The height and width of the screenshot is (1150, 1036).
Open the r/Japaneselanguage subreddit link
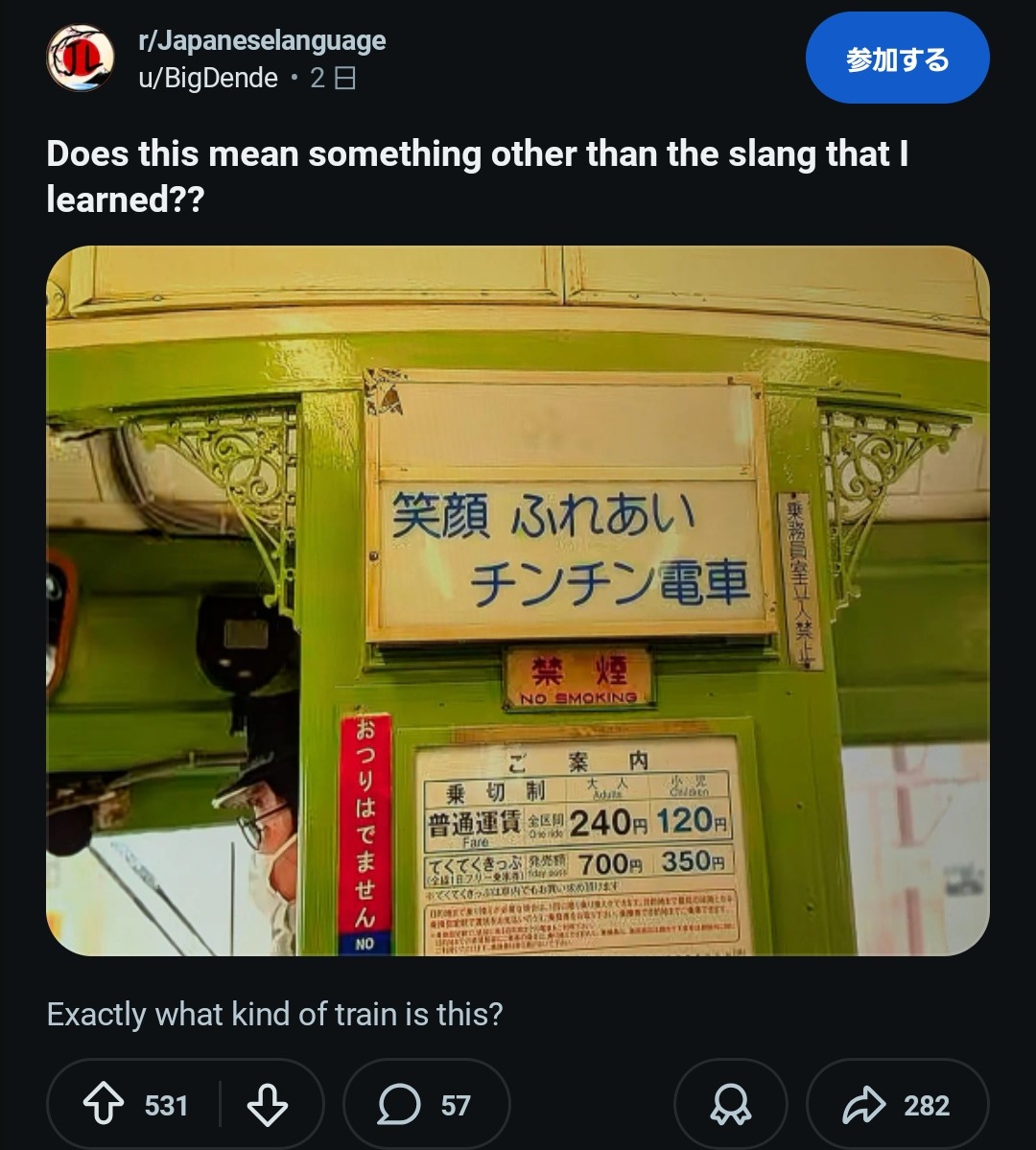pos(262,40)
